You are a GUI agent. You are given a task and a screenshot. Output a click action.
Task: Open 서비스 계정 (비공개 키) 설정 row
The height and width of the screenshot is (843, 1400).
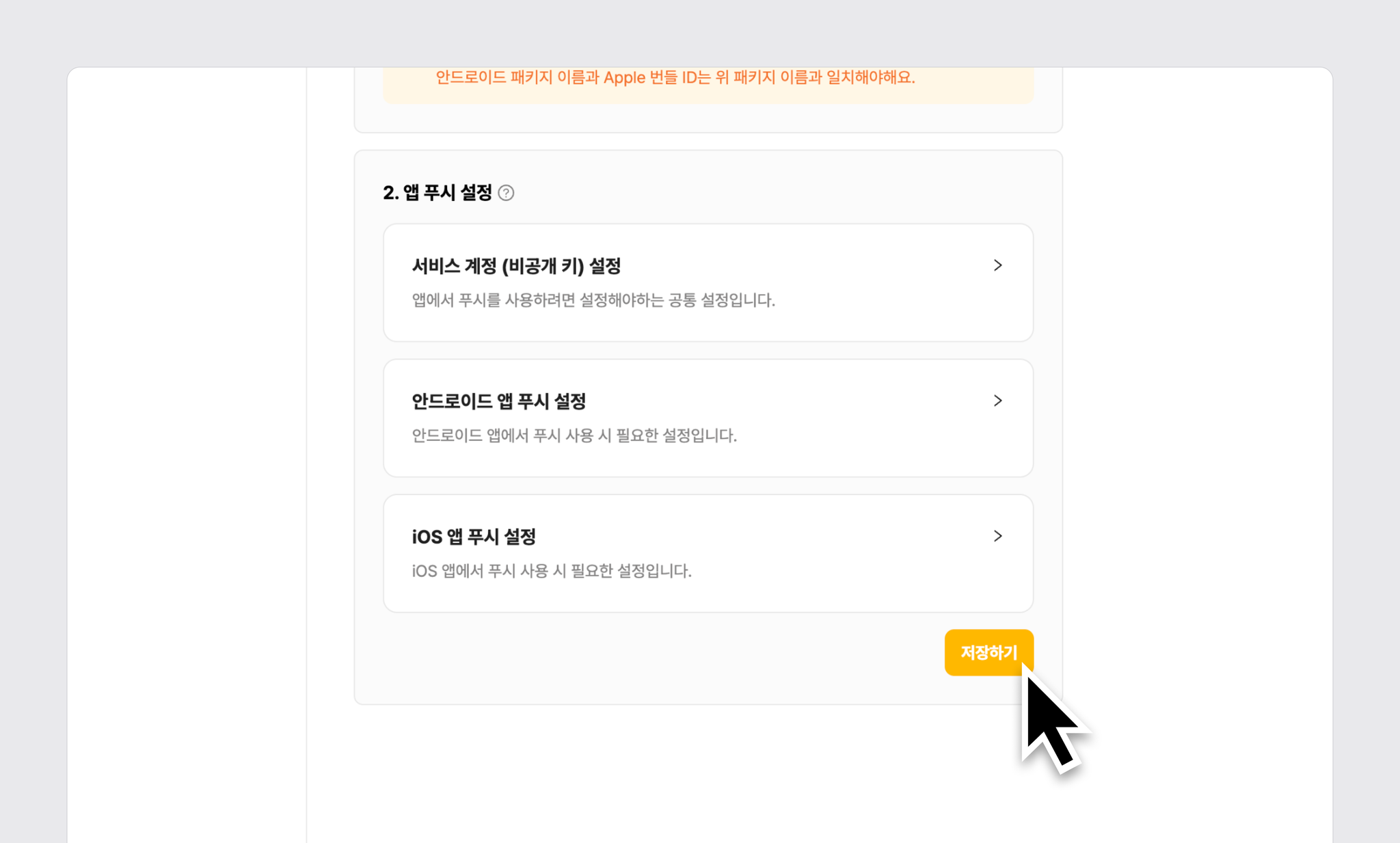point(708,282)
